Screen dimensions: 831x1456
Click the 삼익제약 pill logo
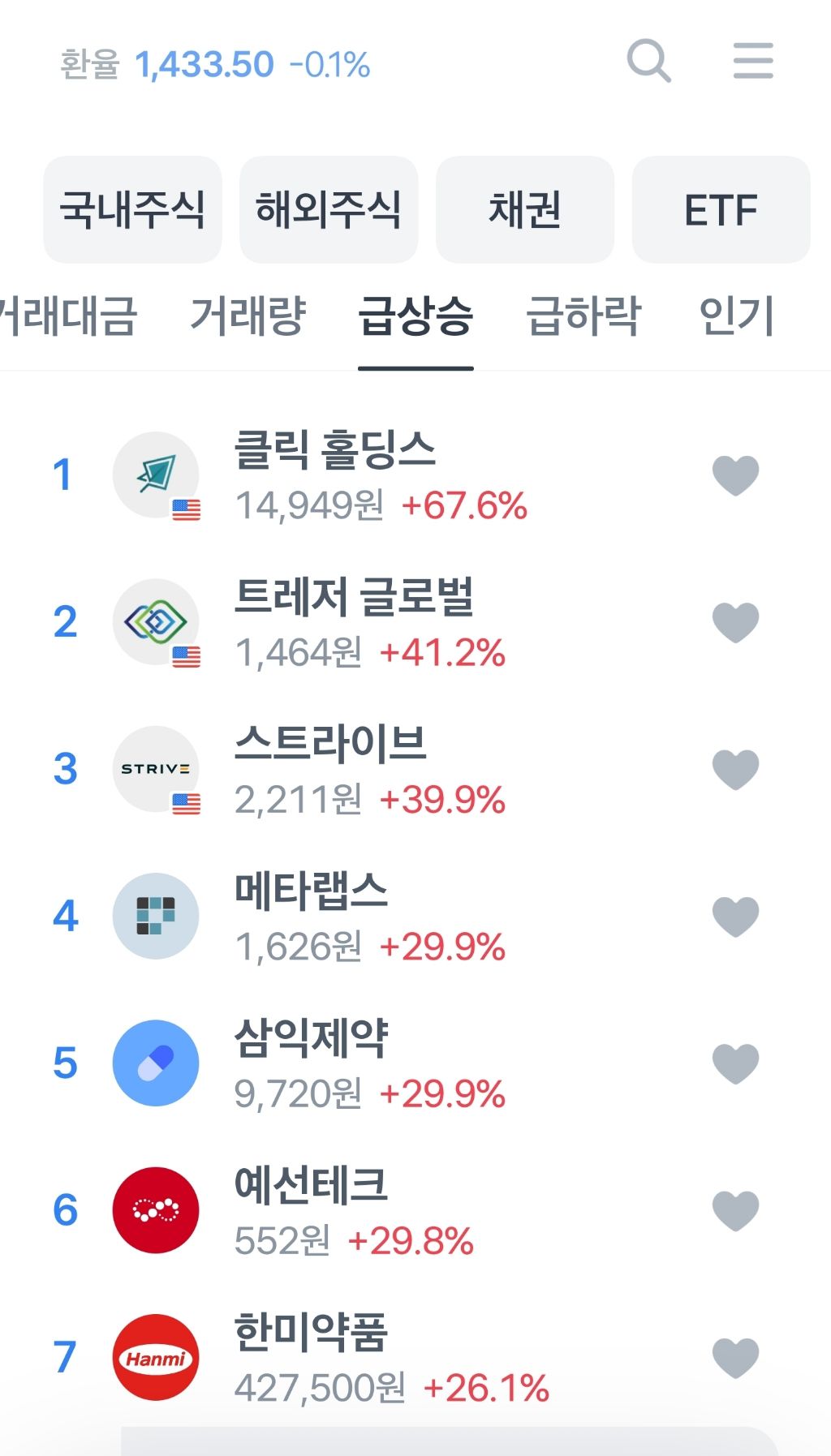(x=156, y=1063)
